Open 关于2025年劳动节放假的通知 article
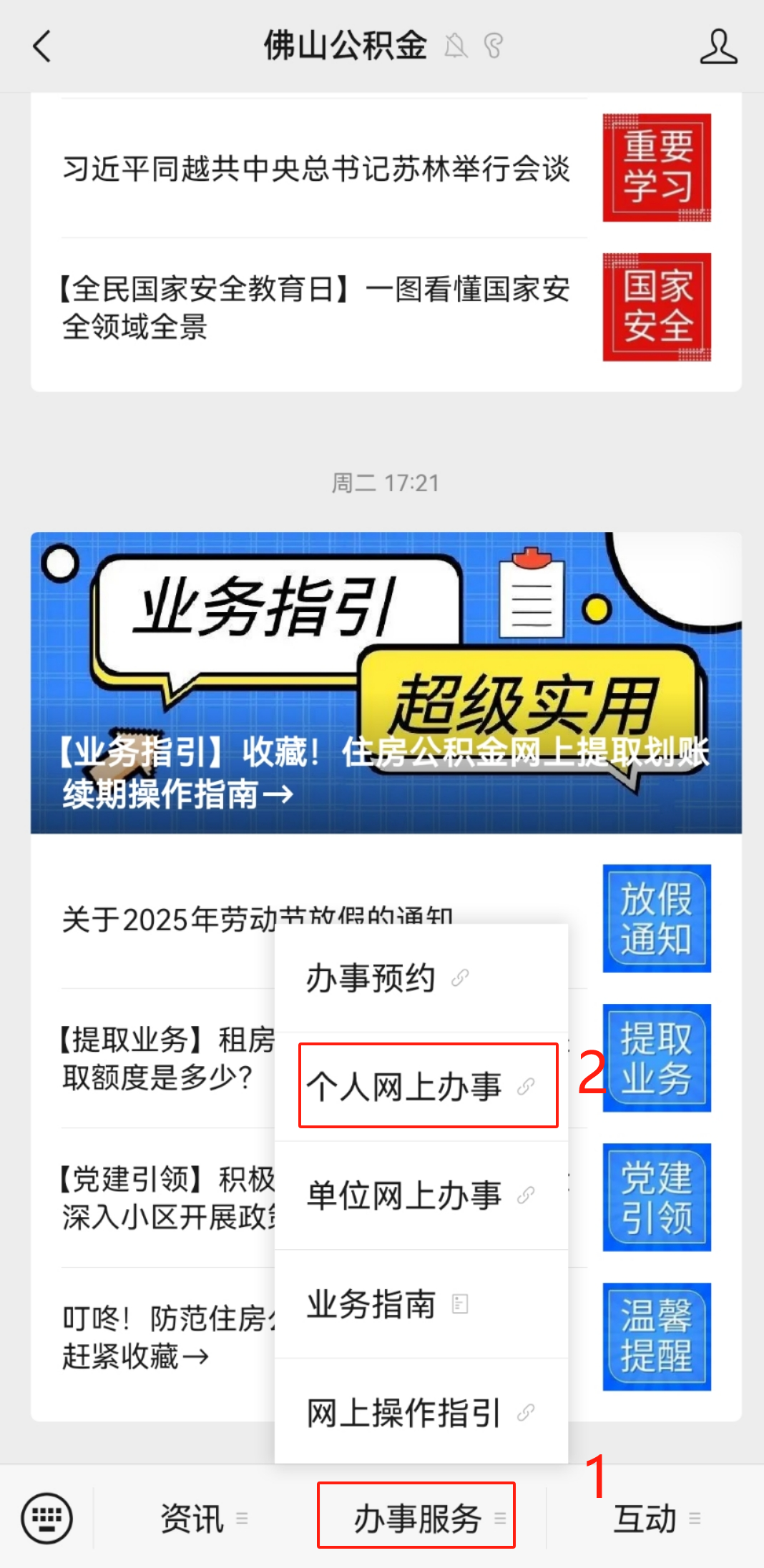The image size is (764, 1568). coord(165,919)
